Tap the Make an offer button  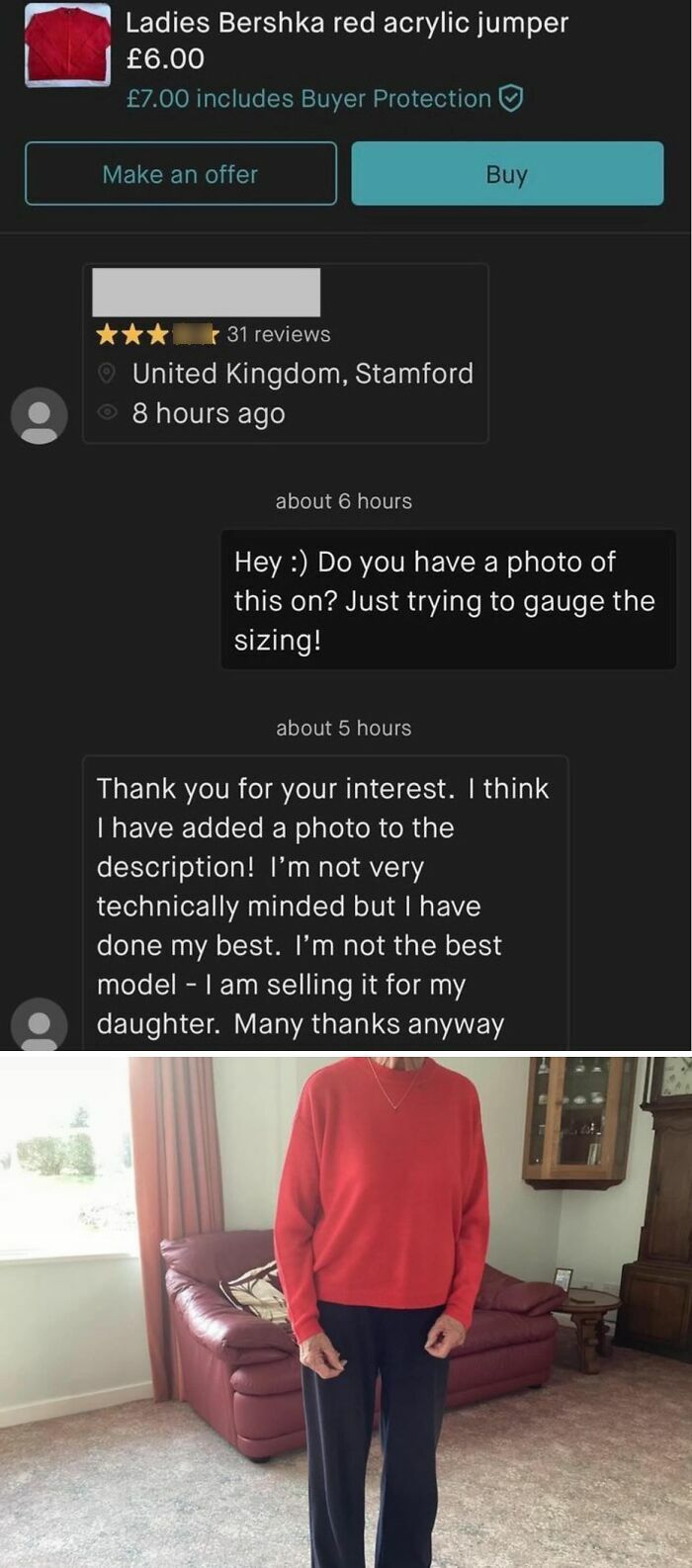181,174
